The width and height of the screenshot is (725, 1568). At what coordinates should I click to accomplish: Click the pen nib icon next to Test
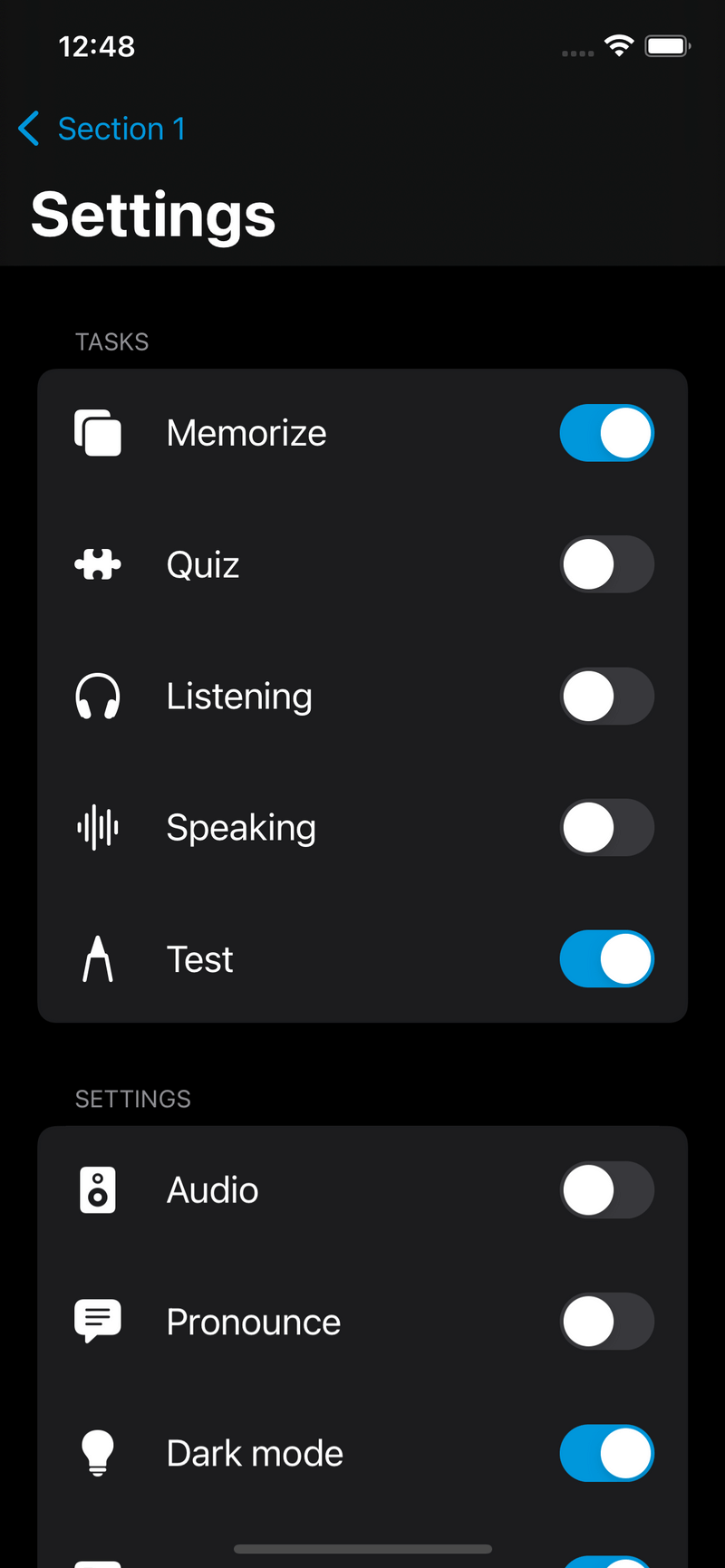97,958
